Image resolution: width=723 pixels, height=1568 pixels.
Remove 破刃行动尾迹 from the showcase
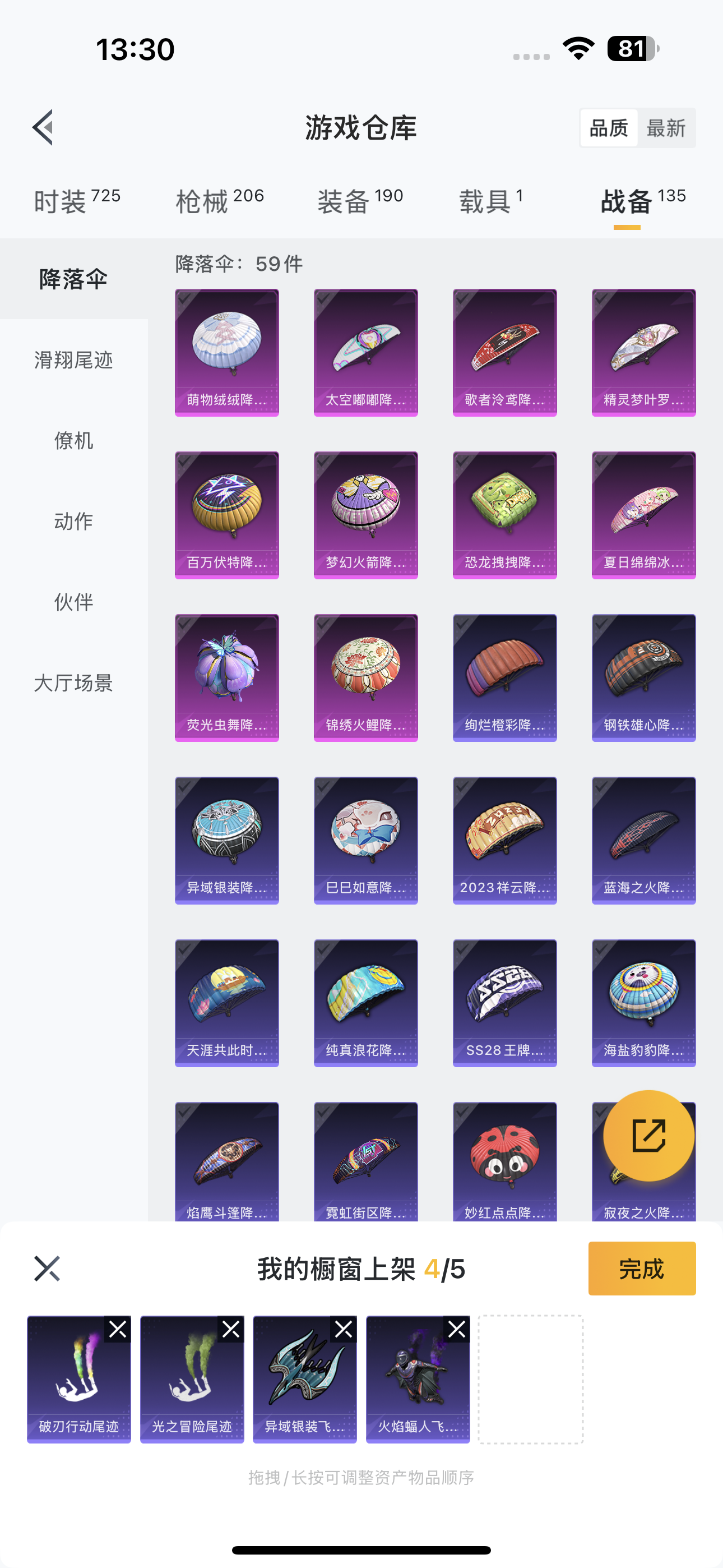(x=118, y=1330)
